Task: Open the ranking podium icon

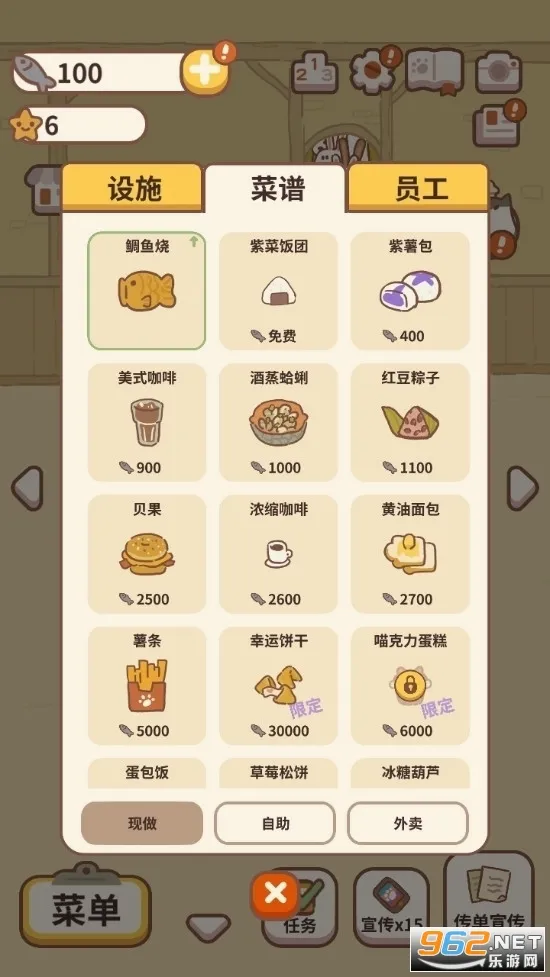Action: [x=315, y=72]
